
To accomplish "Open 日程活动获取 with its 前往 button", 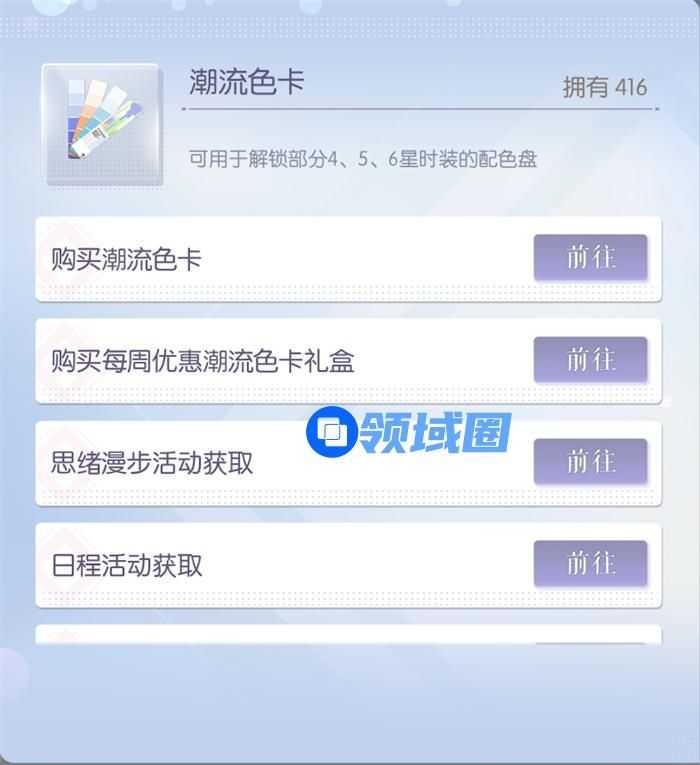I will pyautogui.click(x=590, y=564).
